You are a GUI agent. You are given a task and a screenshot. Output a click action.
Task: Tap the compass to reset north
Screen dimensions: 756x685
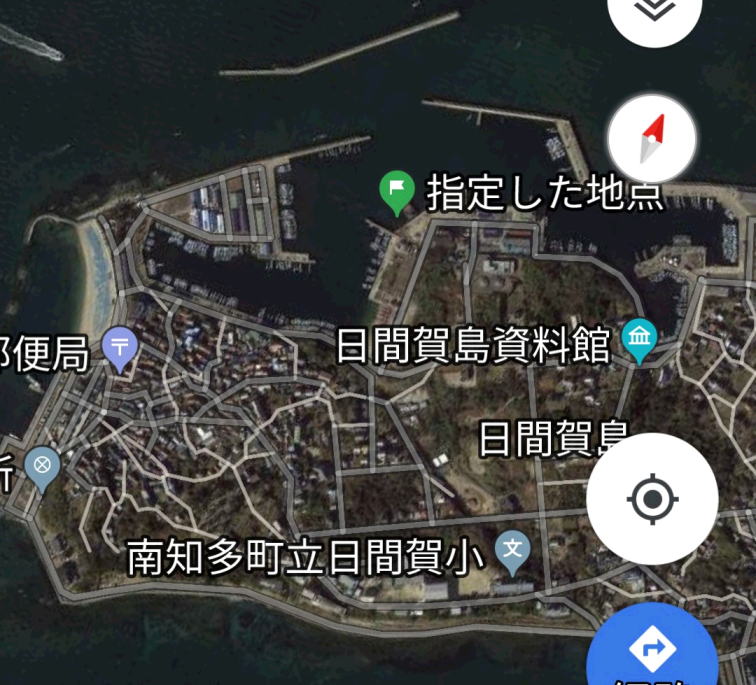point(652,141)
